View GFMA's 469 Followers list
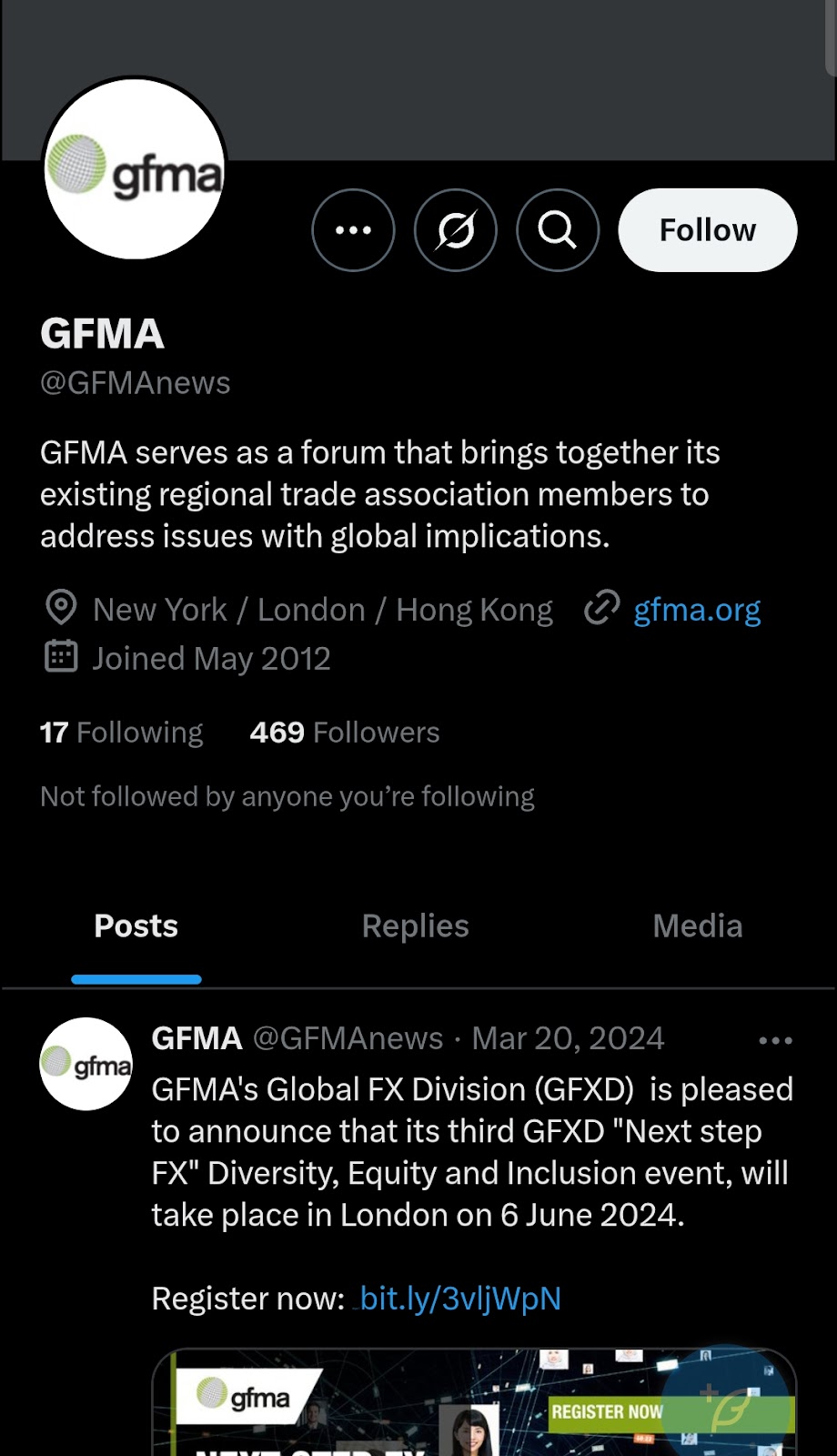The height and width of the screenshot is (1456, 837). 344,732
